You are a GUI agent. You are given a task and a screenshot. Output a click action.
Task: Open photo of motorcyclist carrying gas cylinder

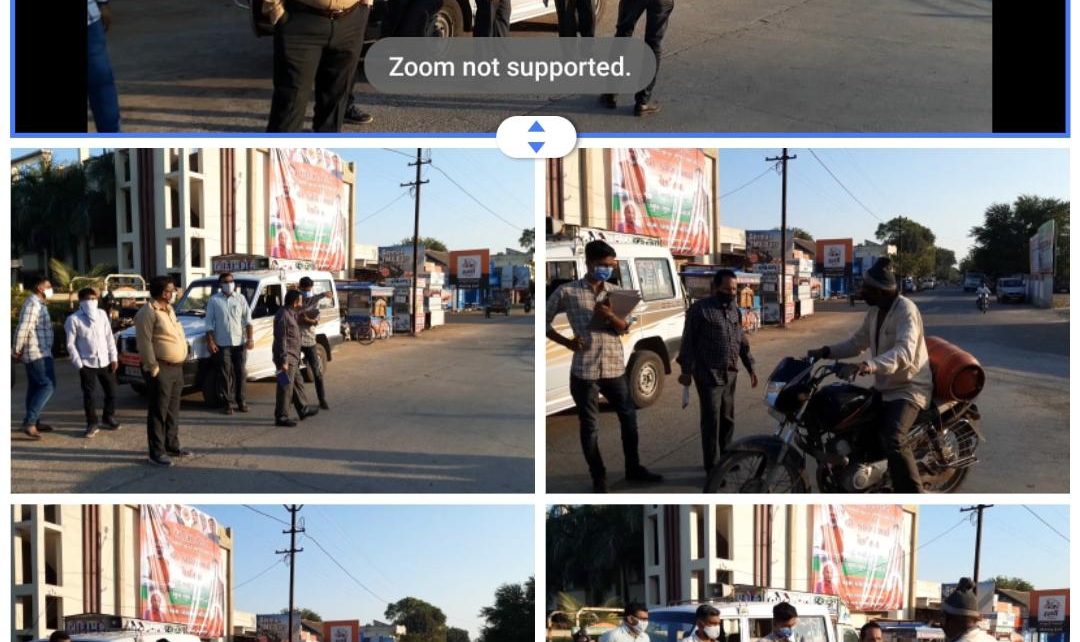(x=807, y=320)
